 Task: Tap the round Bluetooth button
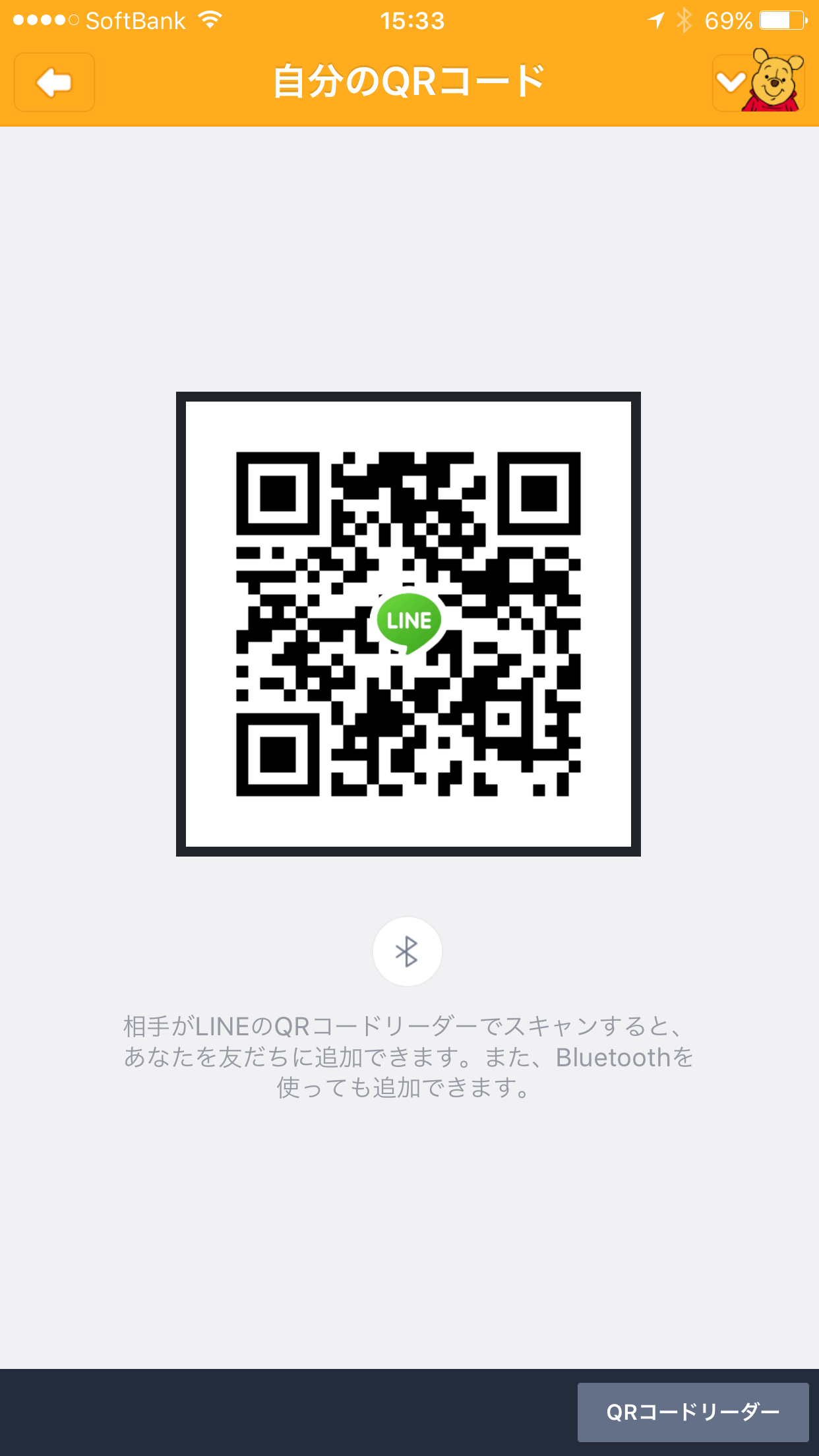click(x=407, y=952)
